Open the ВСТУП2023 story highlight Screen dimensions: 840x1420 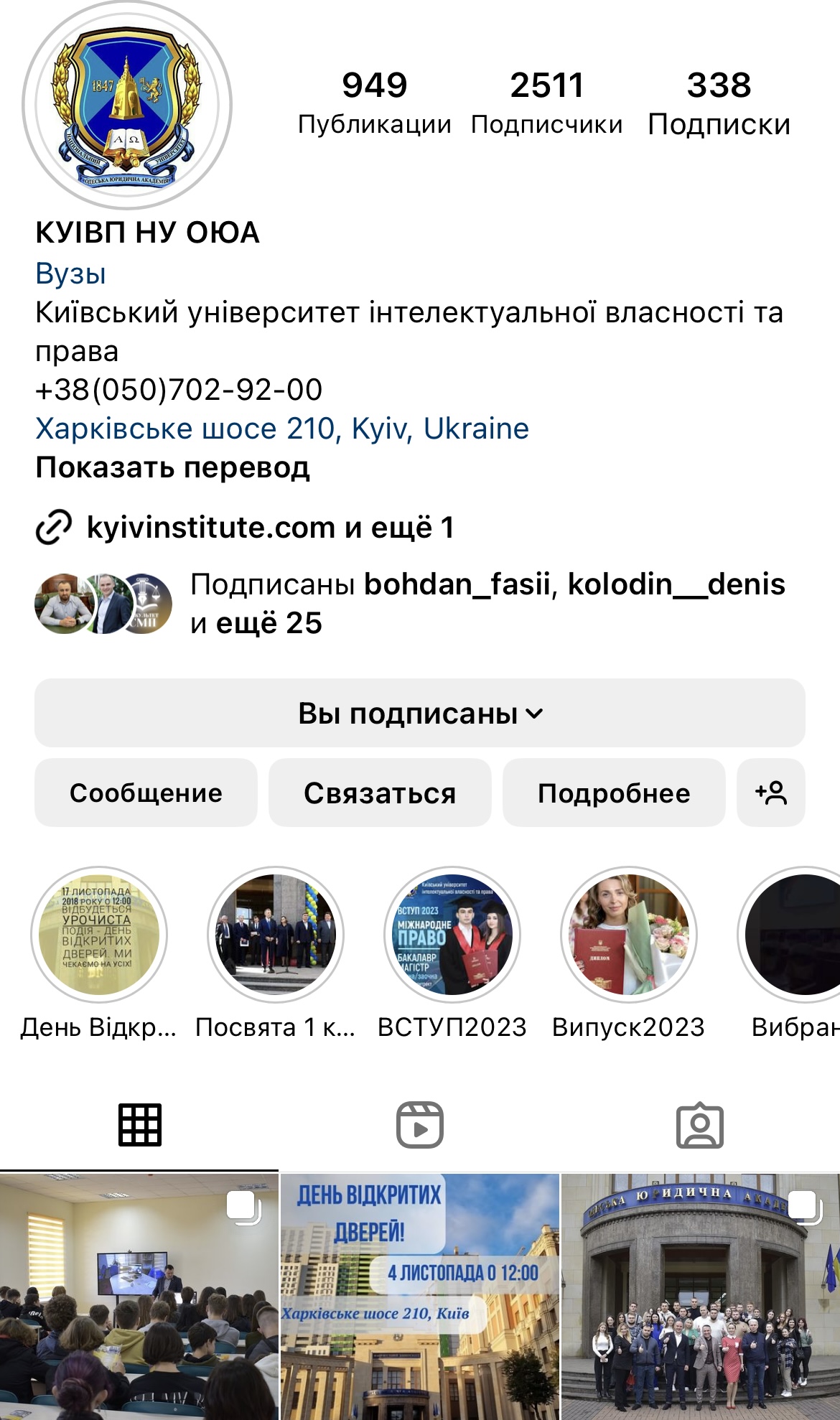click(452, 934)
